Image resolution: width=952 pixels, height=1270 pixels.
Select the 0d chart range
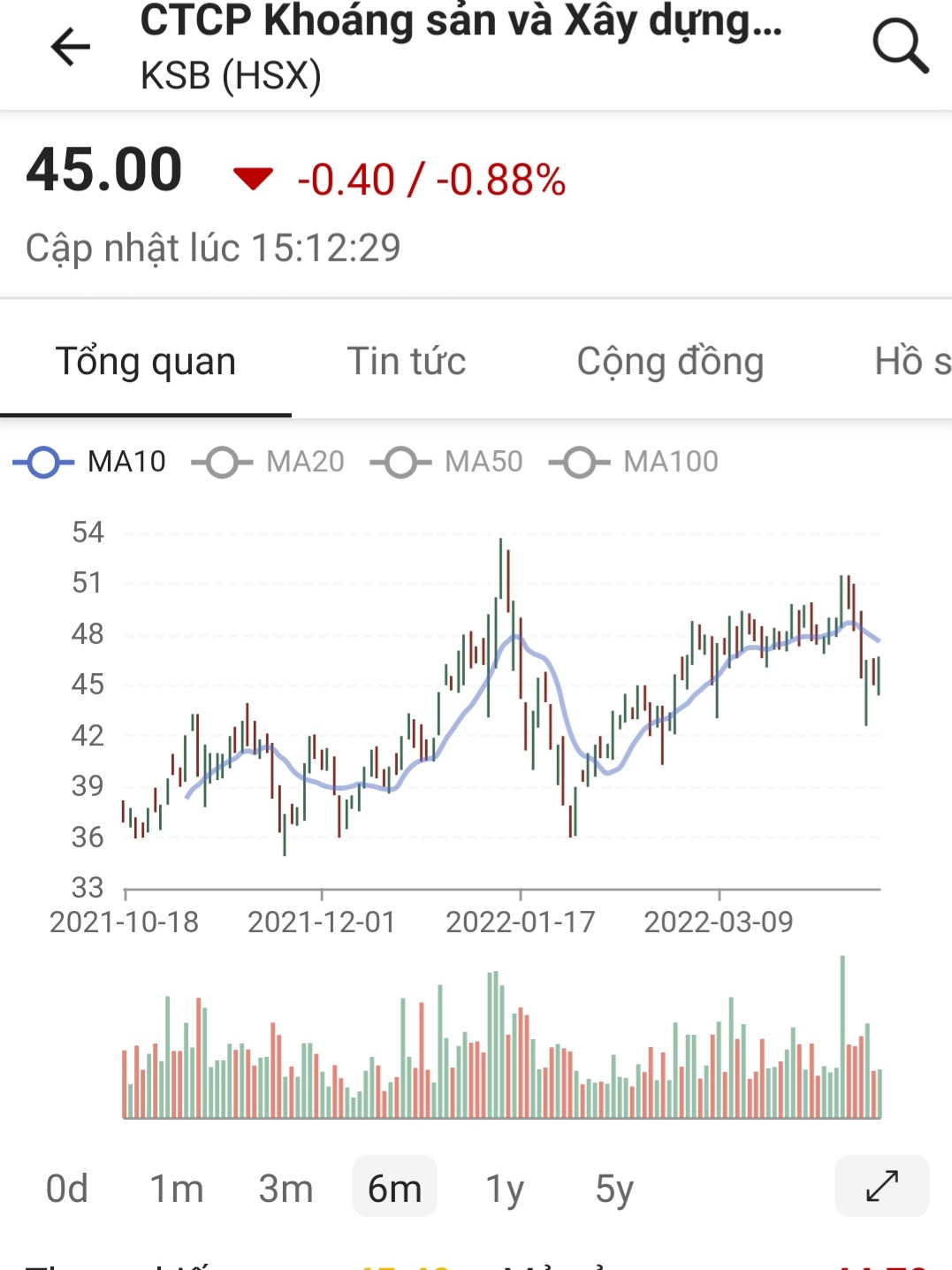point(67,1189)
